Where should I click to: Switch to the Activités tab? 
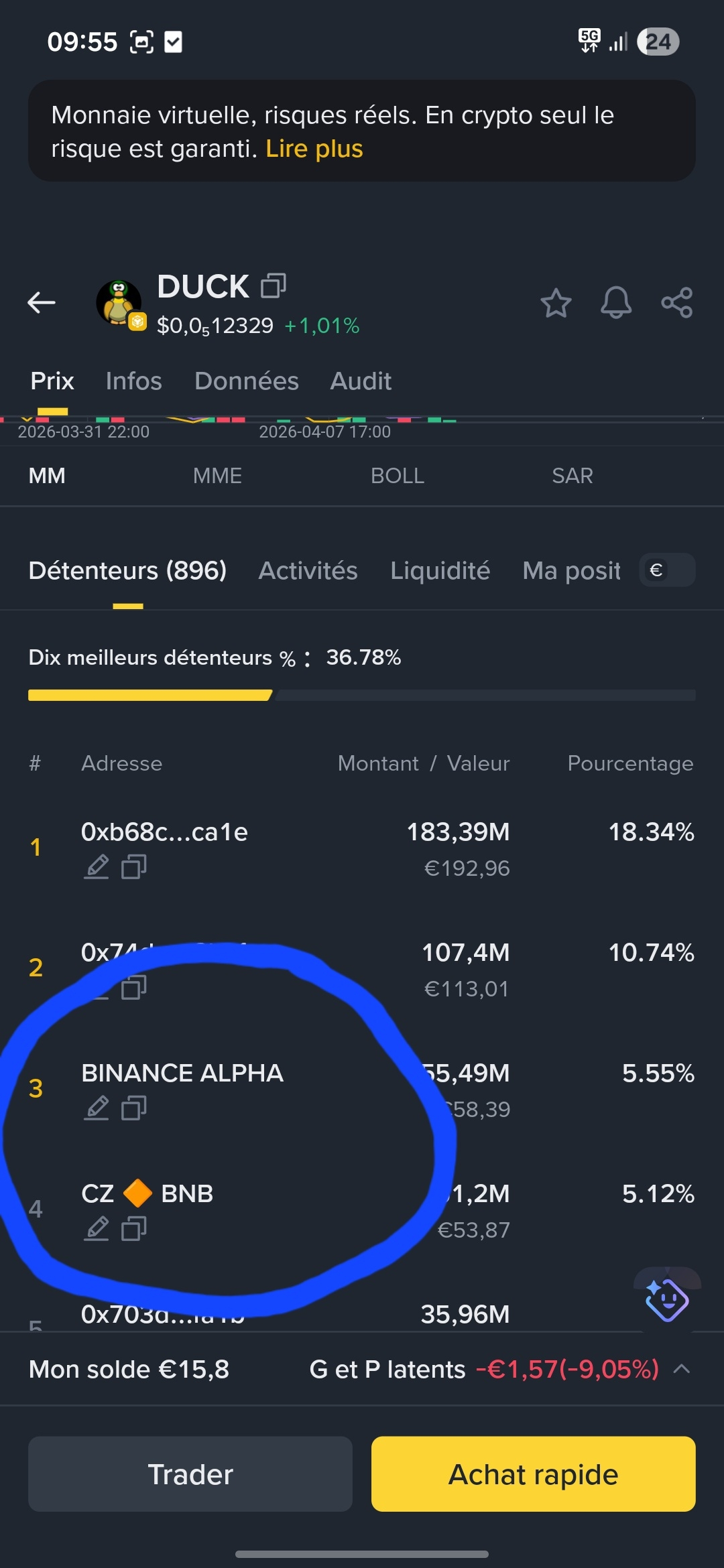[x=308, y=571]
